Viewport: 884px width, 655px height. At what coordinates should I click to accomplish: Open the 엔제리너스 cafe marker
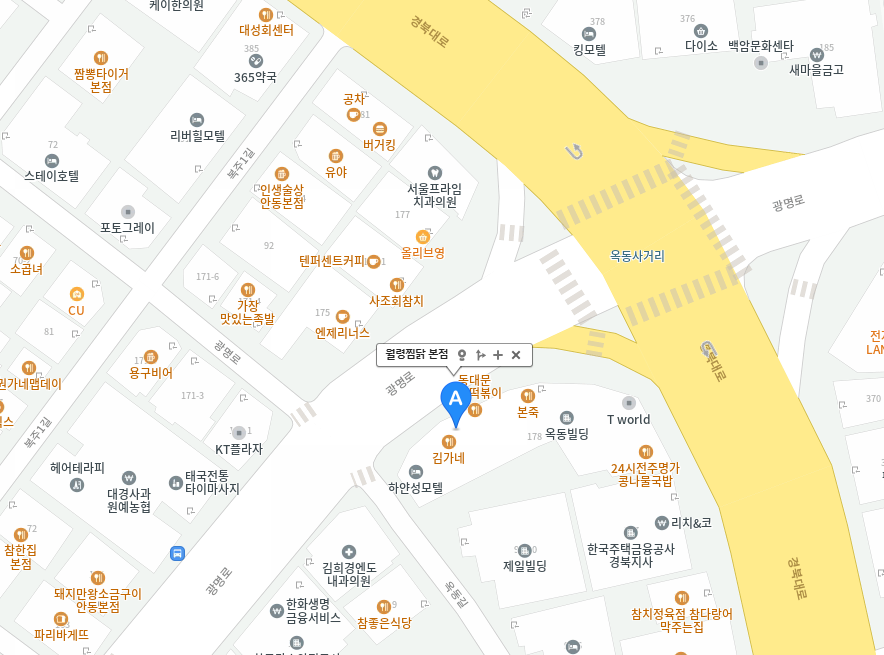point(342,316)
